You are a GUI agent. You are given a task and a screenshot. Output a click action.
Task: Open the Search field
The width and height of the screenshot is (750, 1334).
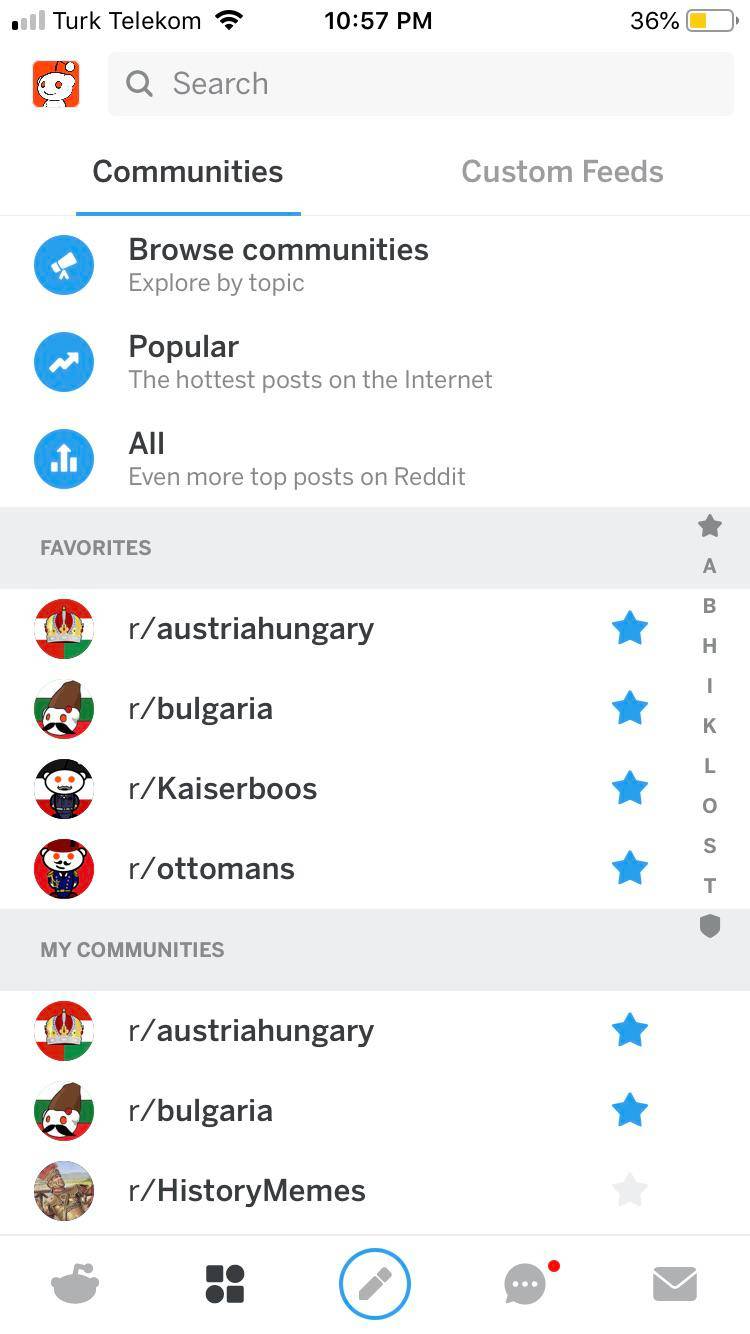tap(420, 84)
